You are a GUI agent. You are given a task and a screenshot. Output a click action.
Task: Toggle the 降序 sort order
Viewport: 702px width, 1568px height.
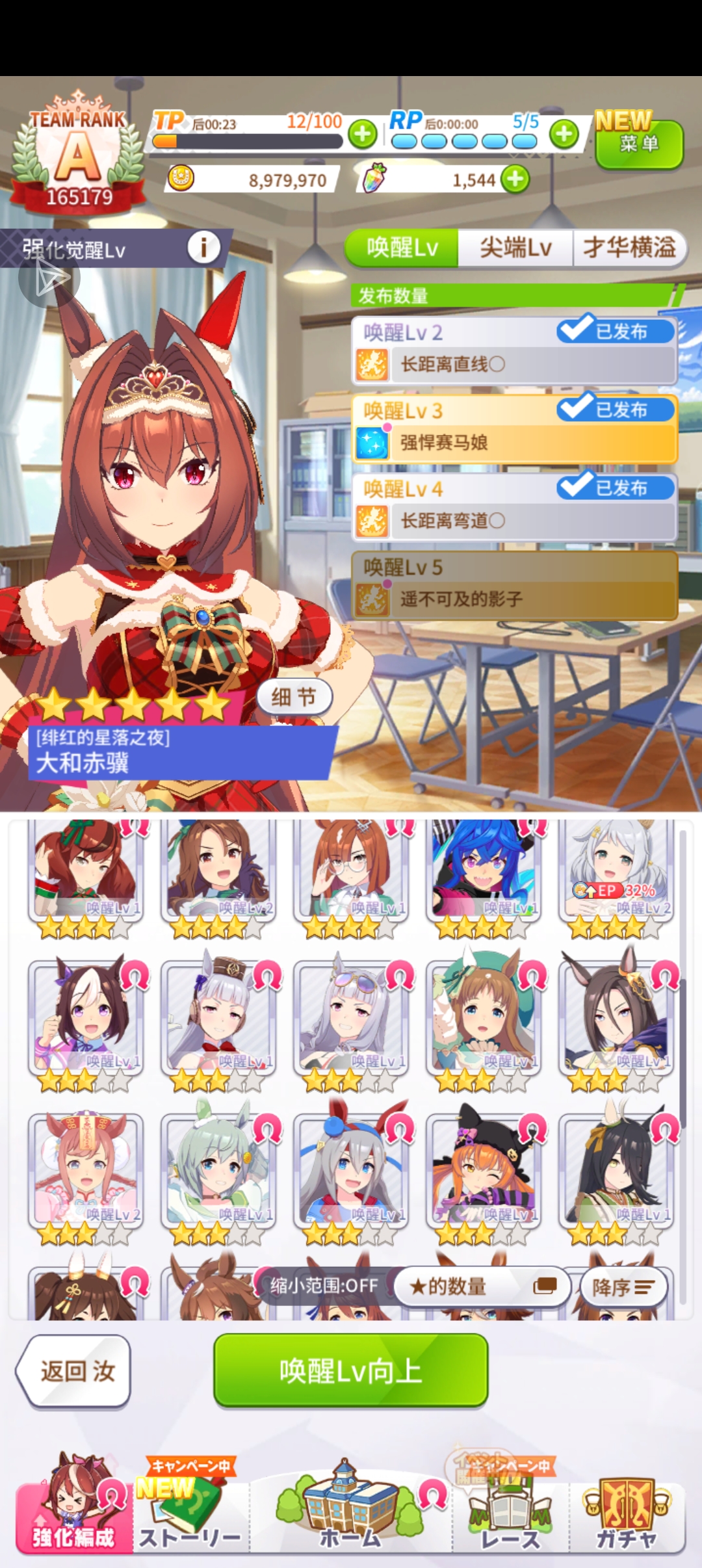(623, 1287)
